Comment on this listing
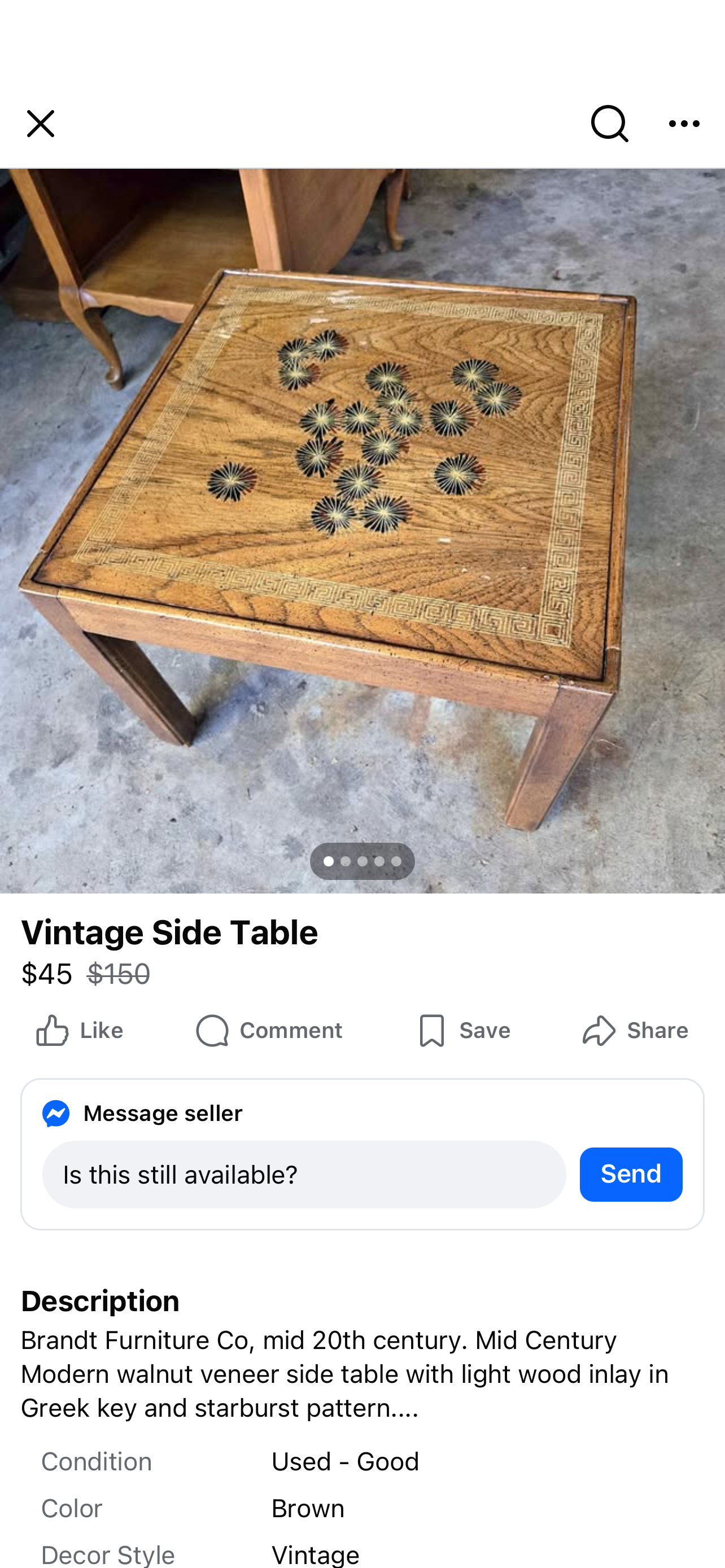Image resolution: width=725 pixels, height=1568 pixels. pos(268,1030)
